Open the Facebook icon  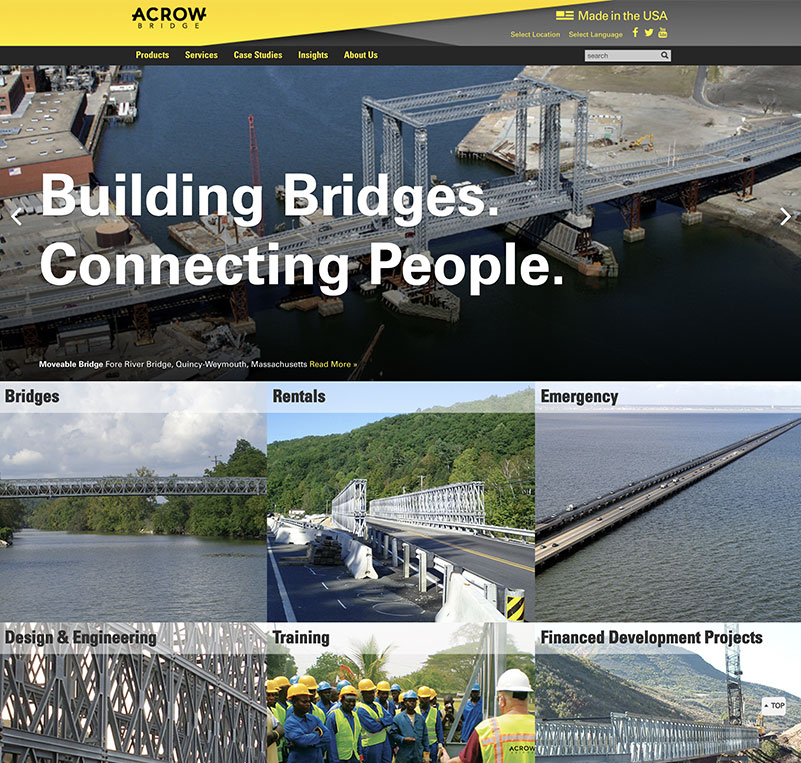click(x=635, y=33)
